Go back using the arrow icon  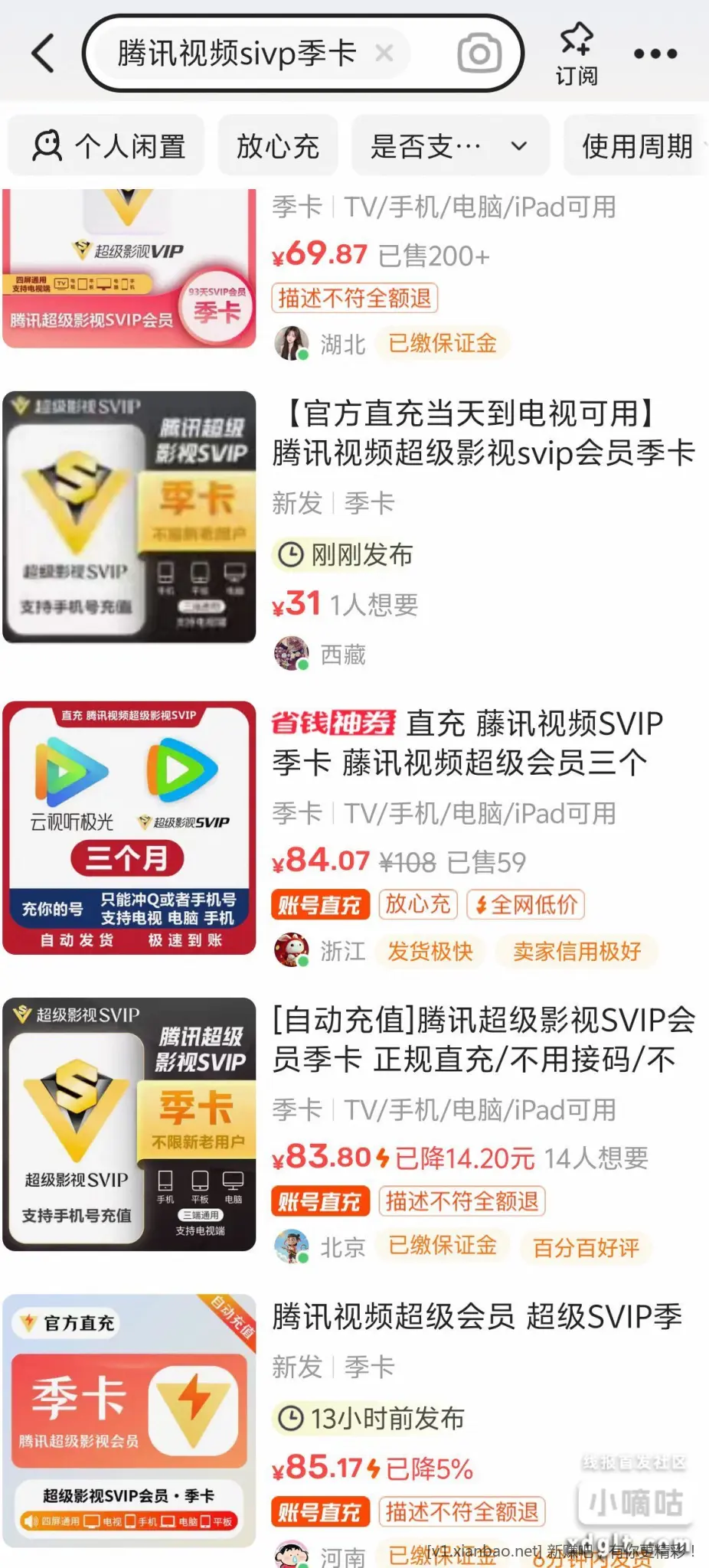44,54
